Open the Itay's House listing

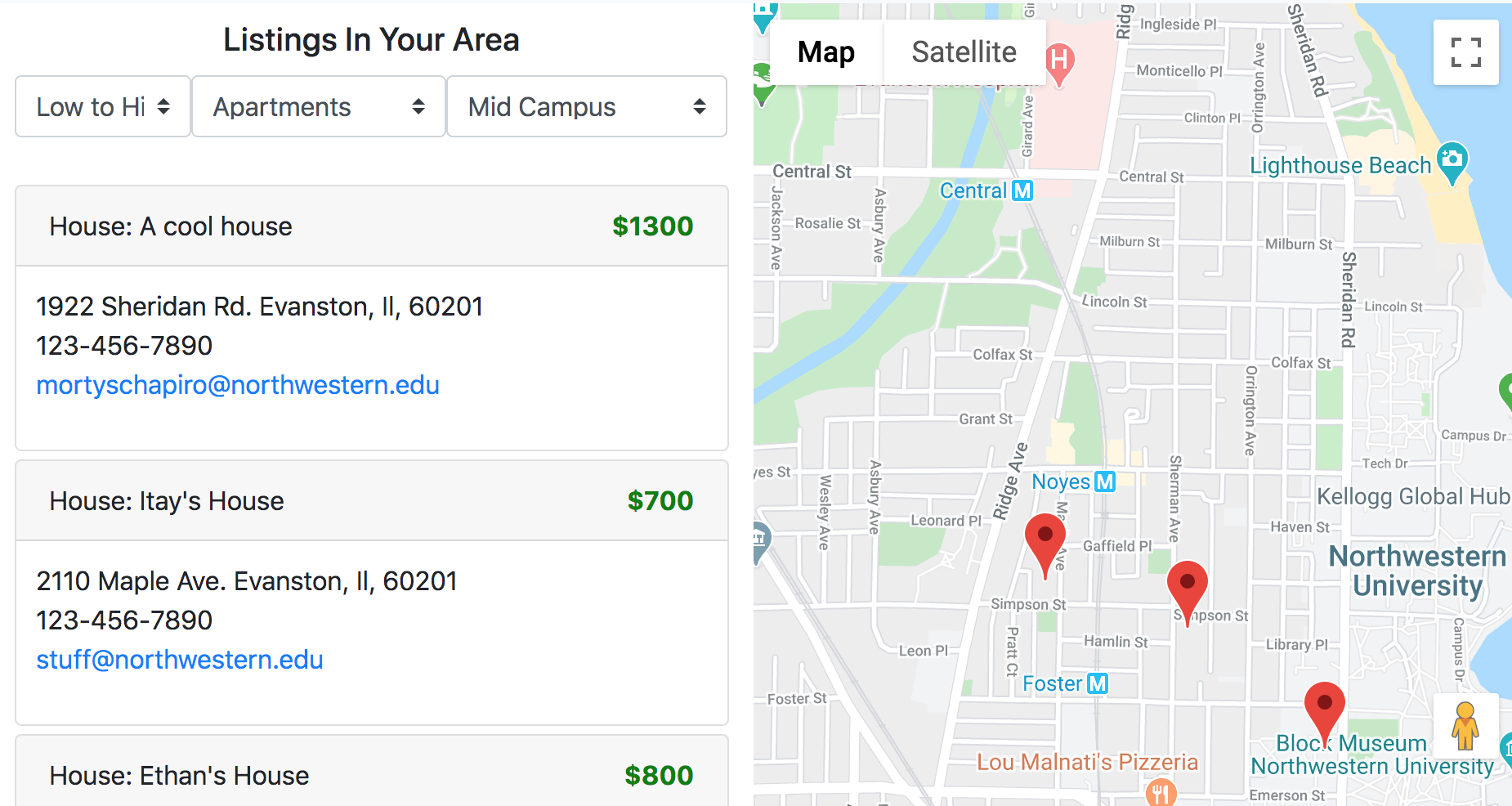pyautogui.click(x=167, y=501)
